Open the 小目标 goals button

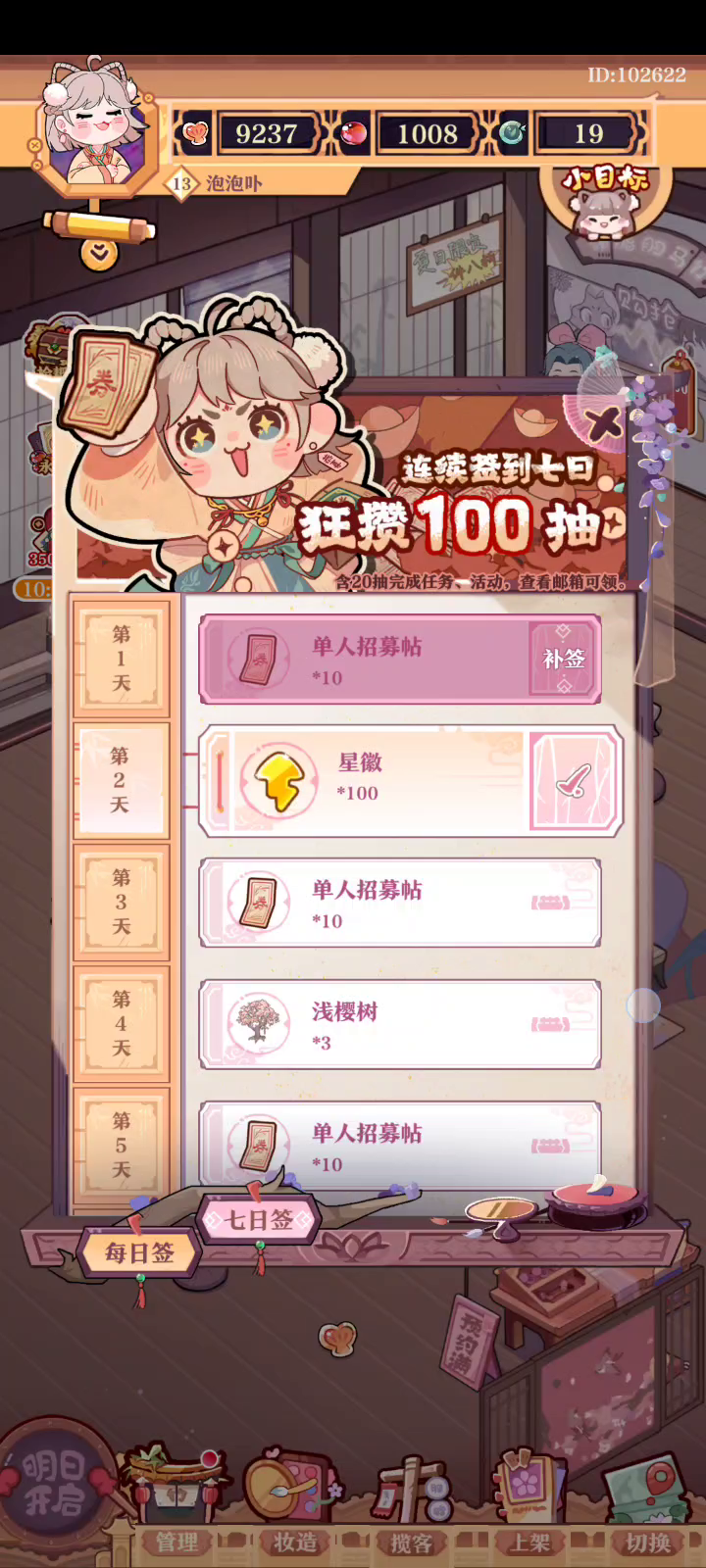[x=605, y=203]
